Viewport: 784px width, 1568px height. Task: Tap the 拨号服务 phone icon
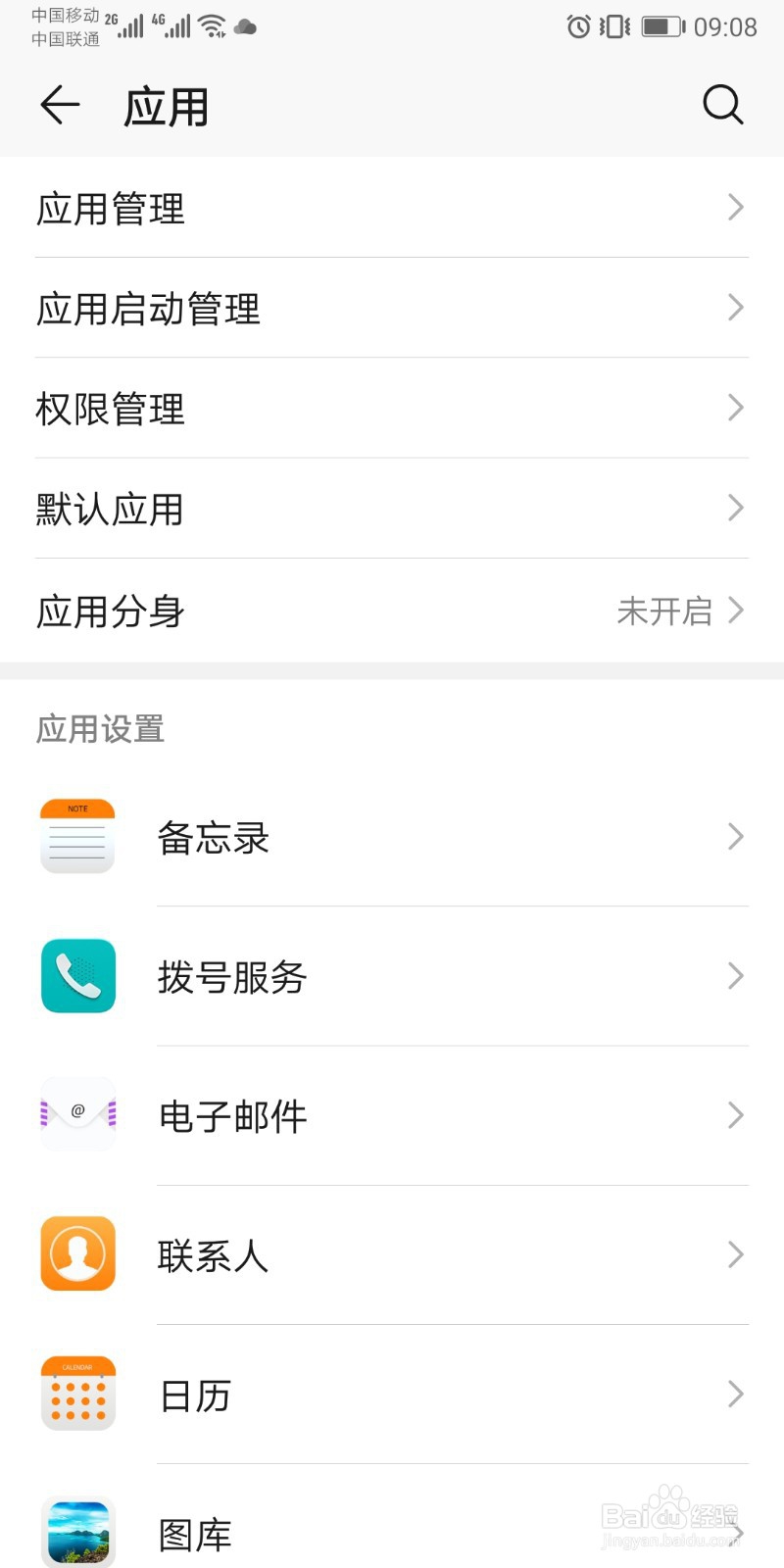[76, 976]
